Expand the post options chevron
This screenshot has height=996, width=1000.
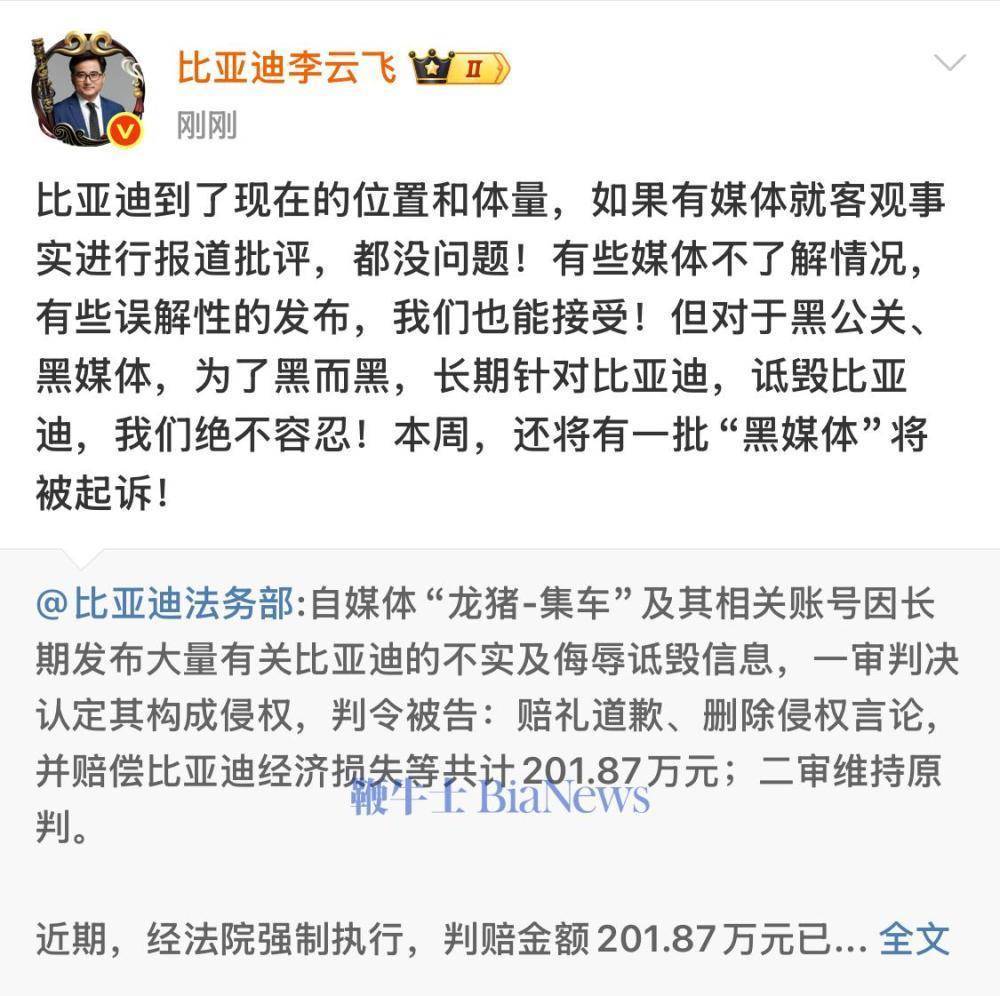[x=949, y=63]
